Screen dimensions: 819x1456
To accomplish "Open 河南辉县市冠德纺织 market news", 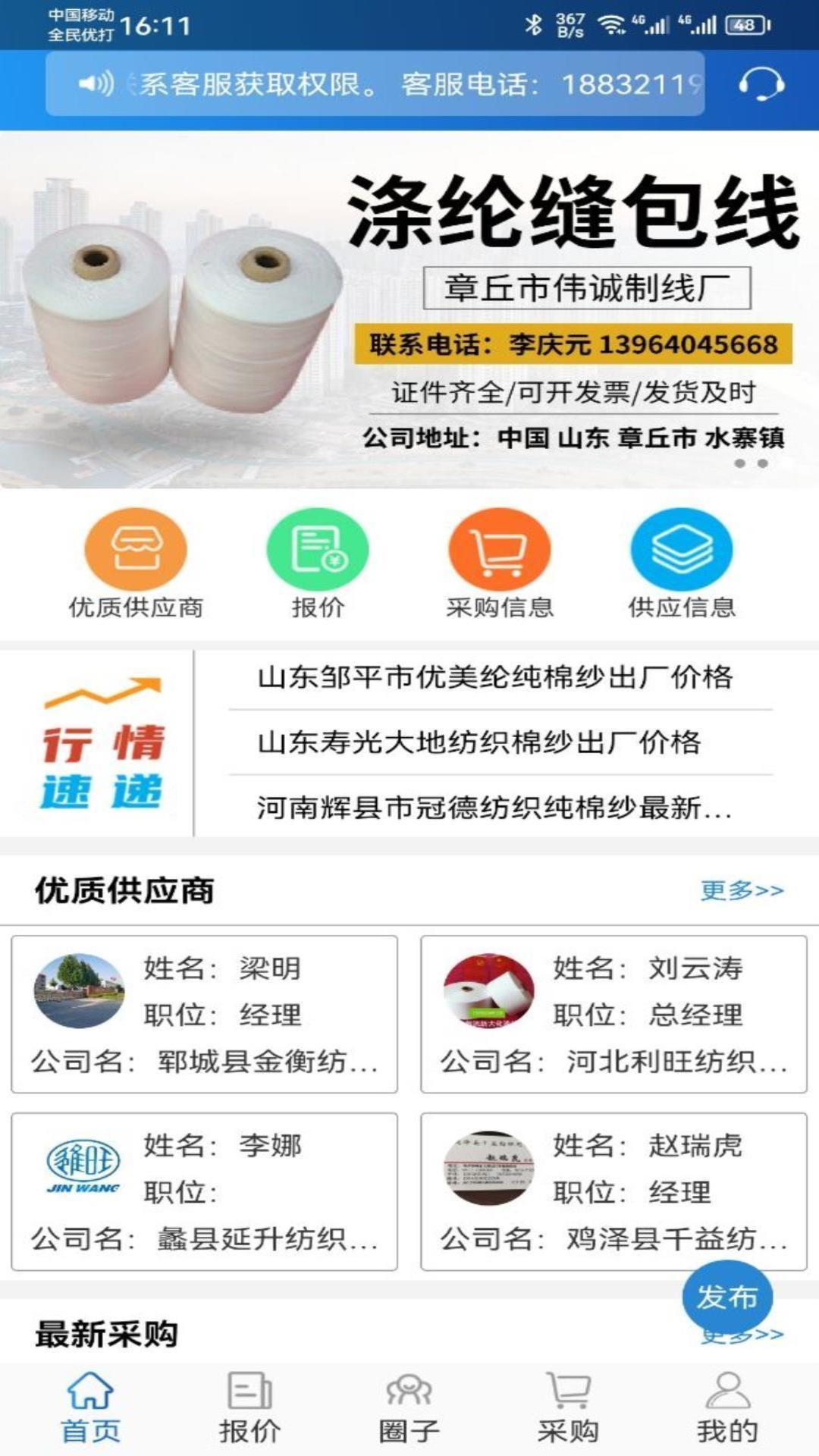I will 494,808.
